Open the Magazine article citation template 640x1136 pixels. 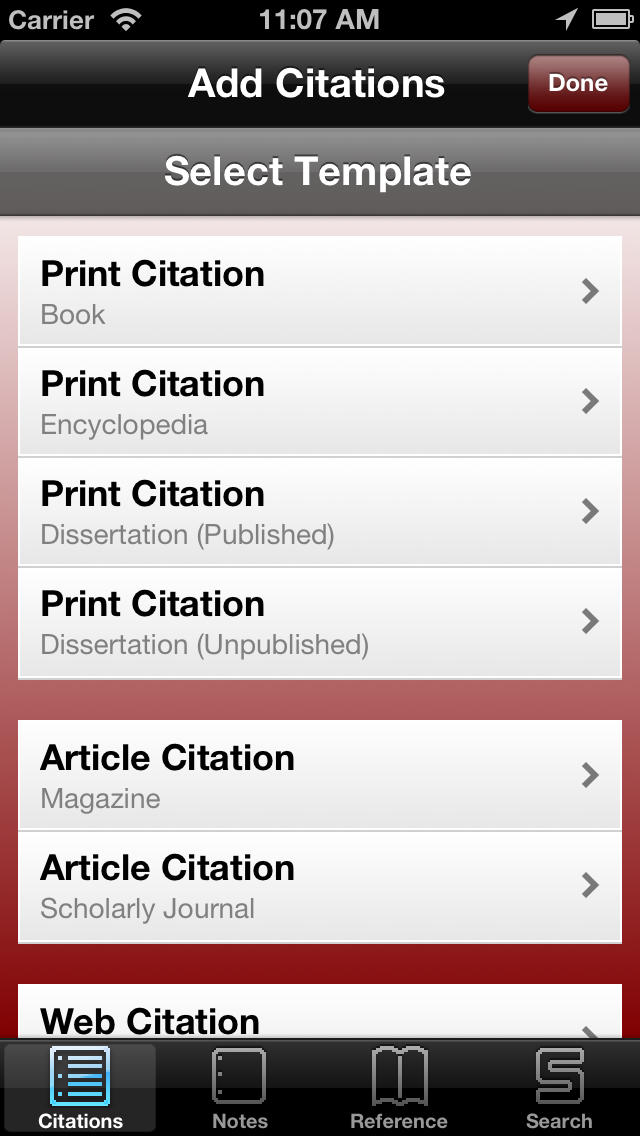pyautogui.click(x=320, y=774)
